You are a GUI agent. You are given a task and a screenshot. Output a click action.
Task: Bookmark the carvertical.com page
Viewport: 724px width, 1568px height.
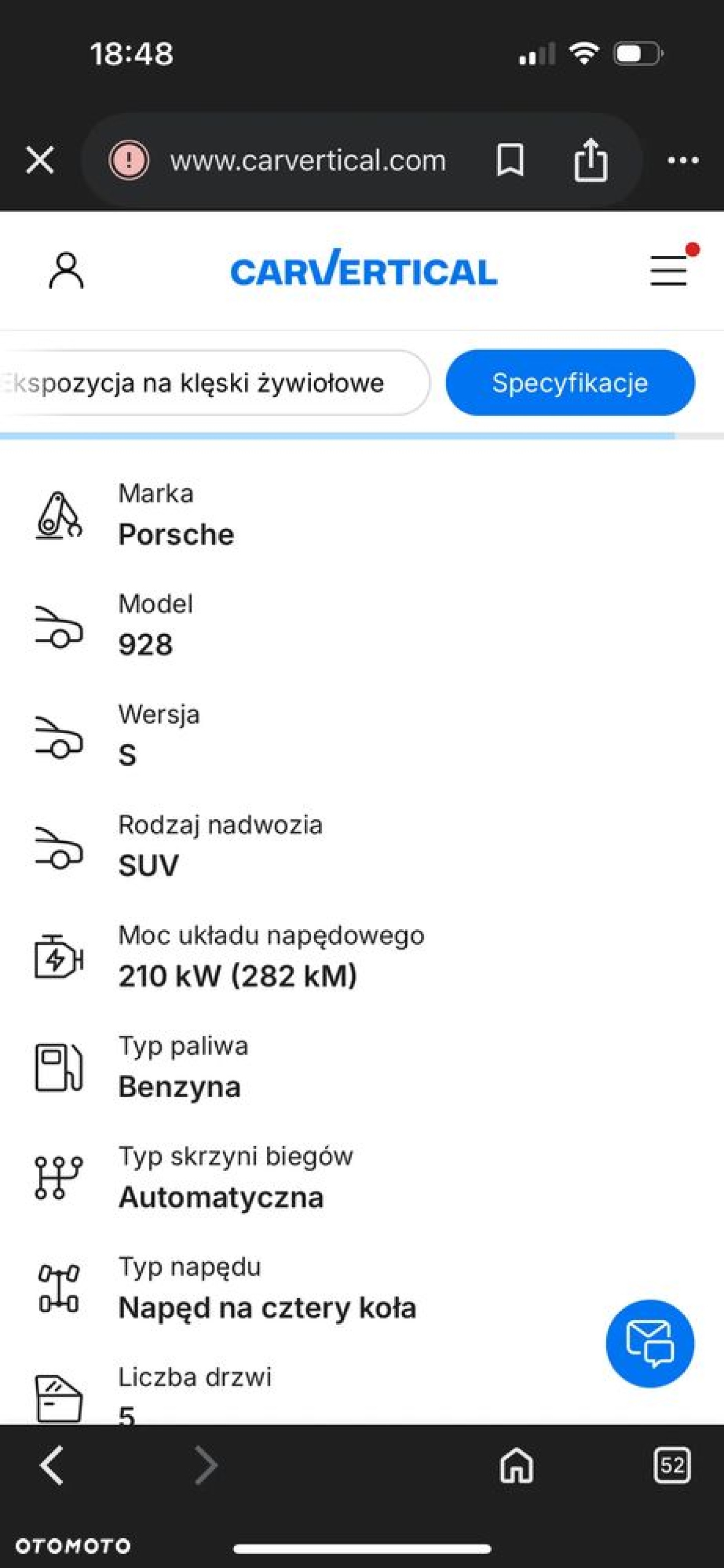(x=510, y=160)
